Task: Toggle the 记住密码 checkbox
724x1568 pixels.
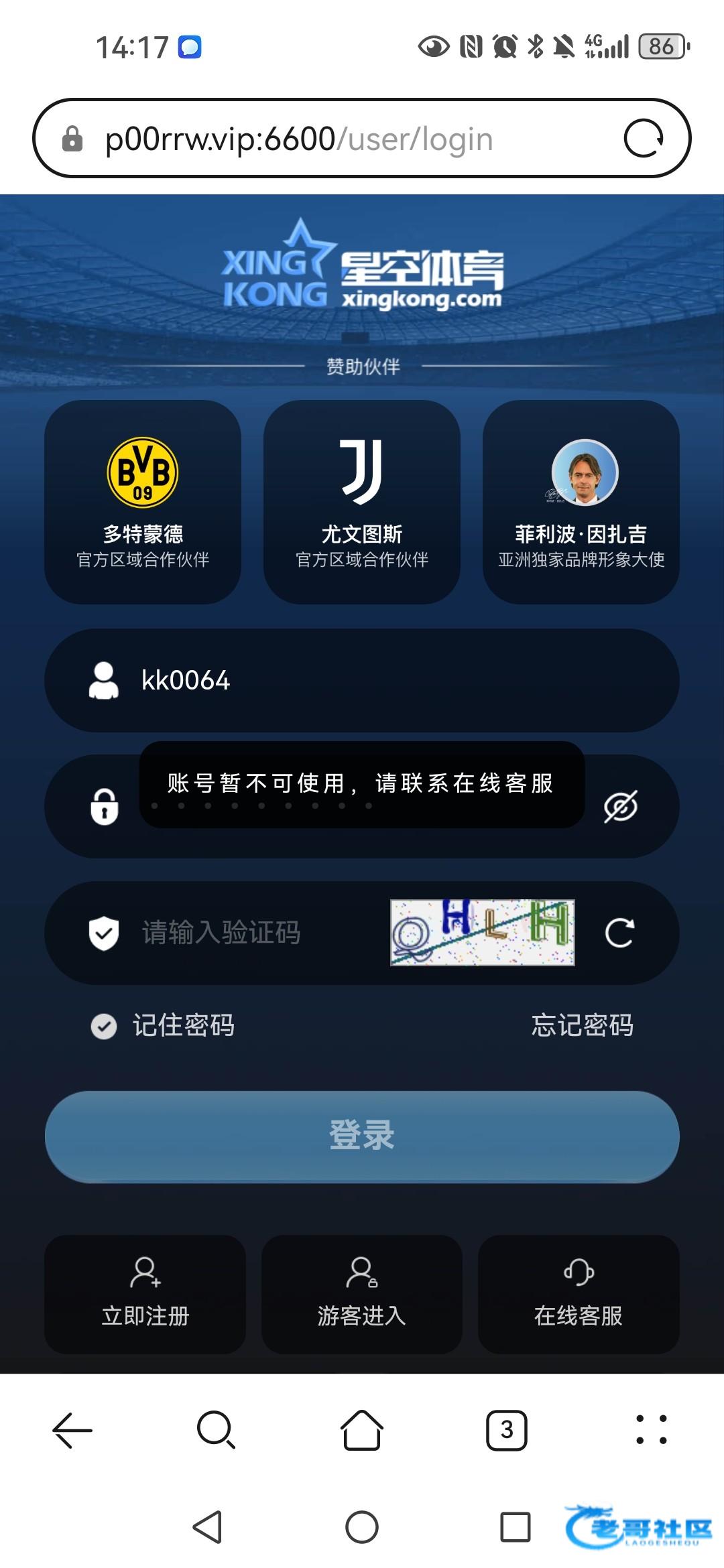Action: pos(104,1026)
